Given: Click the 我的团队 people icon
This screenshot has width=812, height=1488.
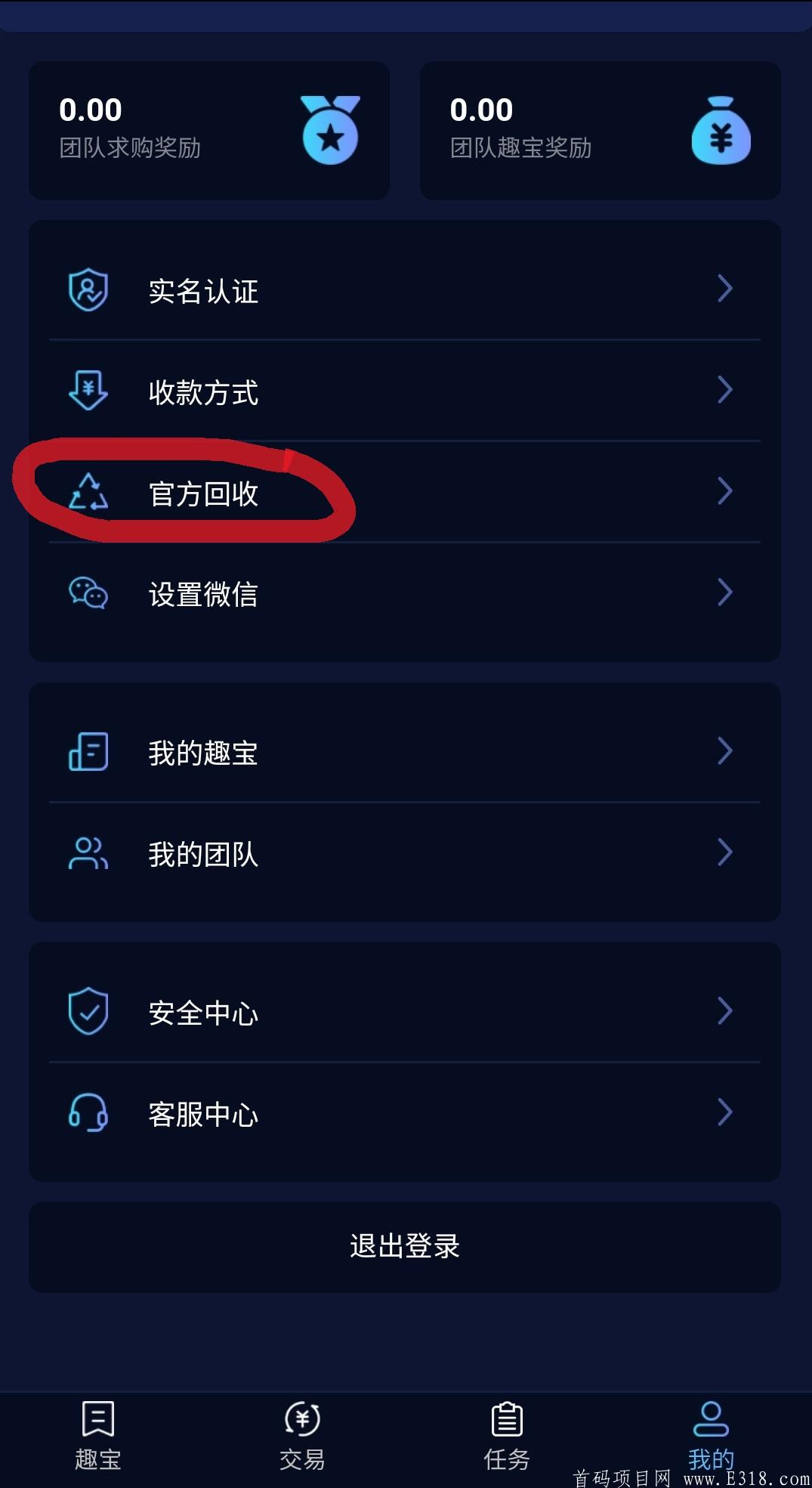Looking at the screenshot, I should tap(87, 854).
